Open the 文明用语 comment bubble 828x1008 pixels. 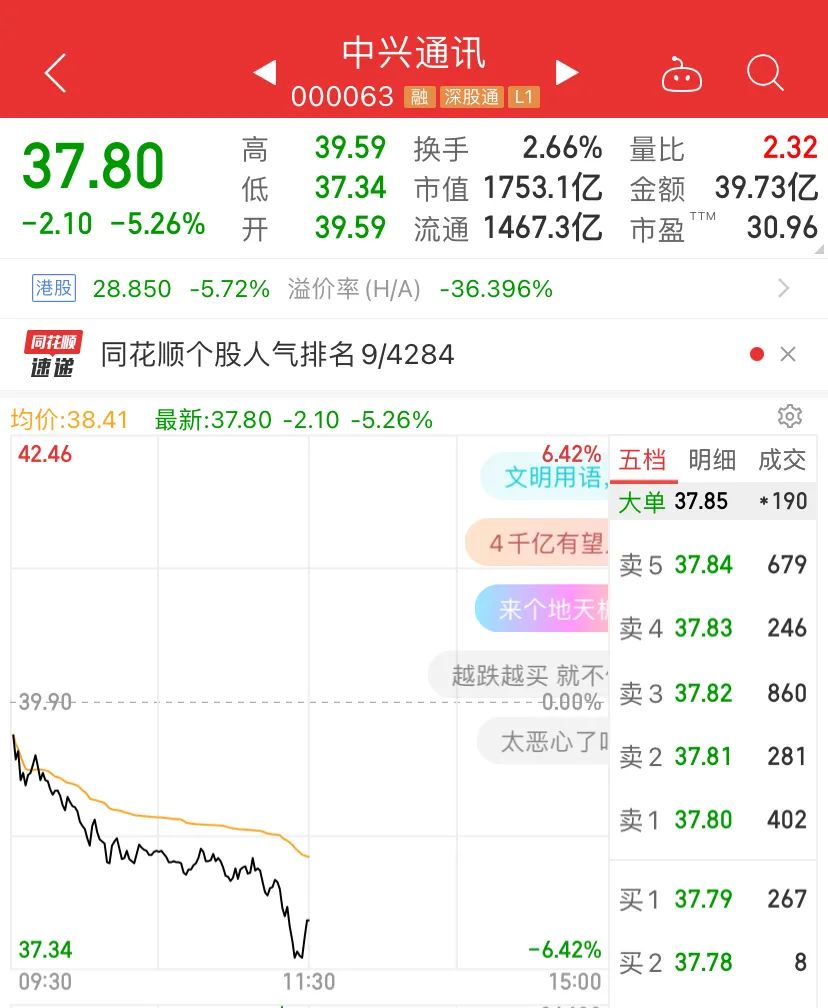pos(547,477)
